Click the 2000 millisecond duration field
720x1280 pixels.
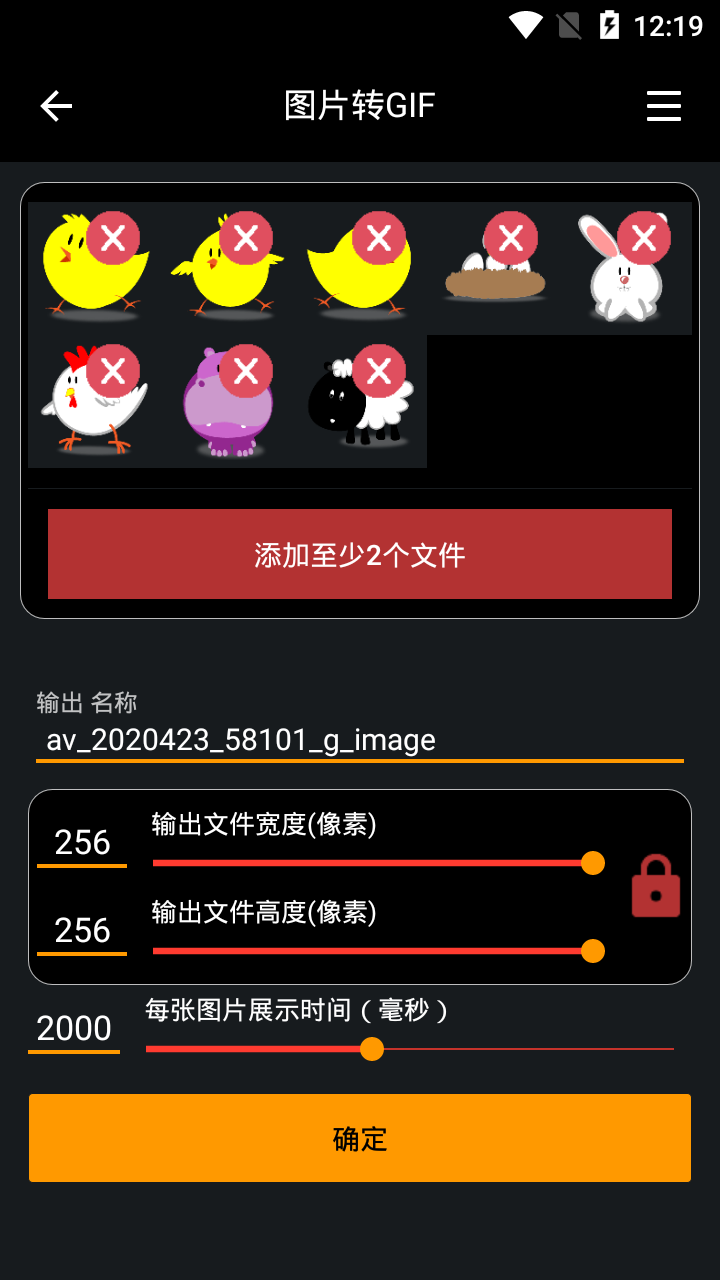click(73, 1028)
